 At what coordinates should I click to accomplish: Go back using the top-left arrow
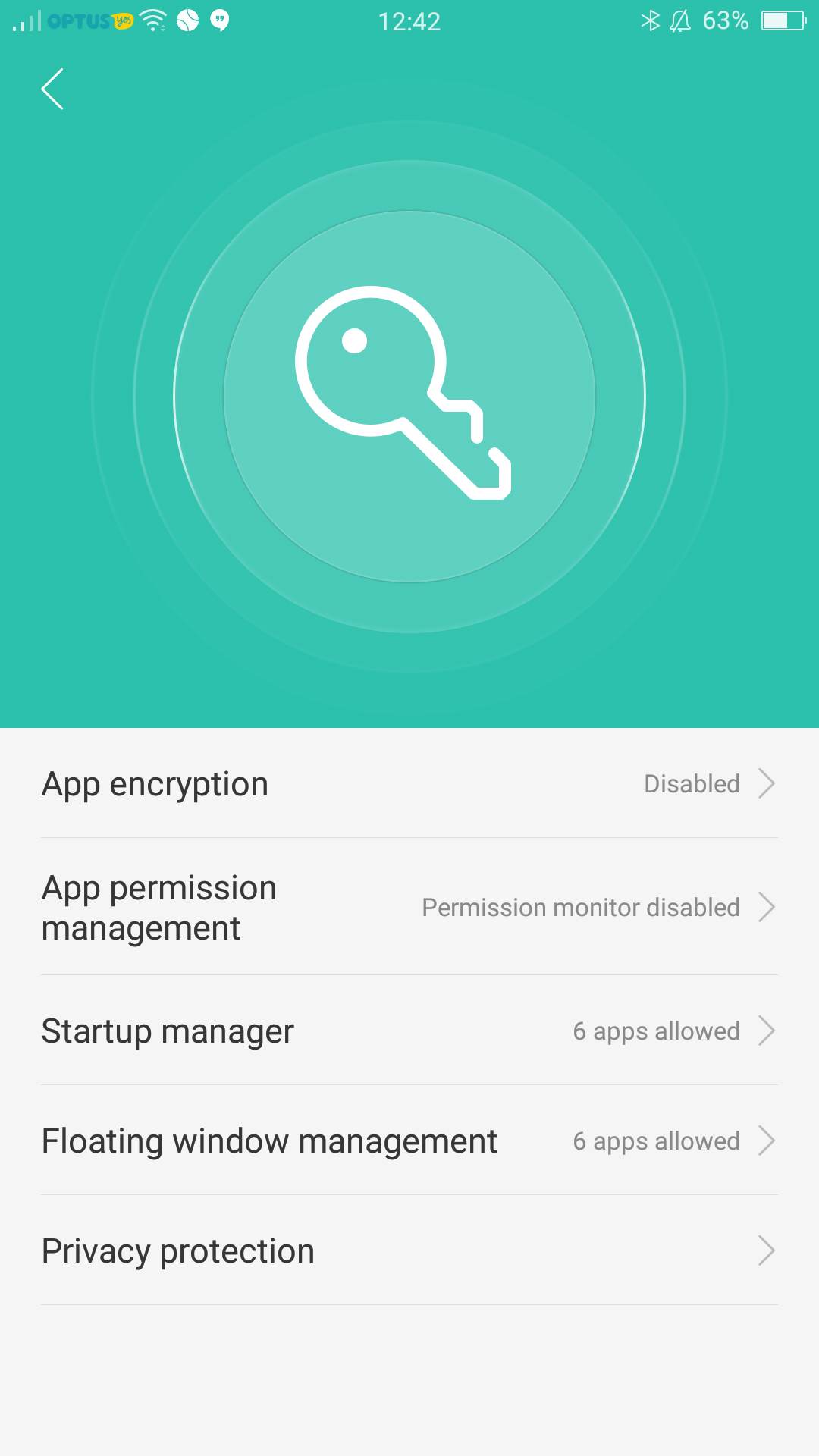52,89
